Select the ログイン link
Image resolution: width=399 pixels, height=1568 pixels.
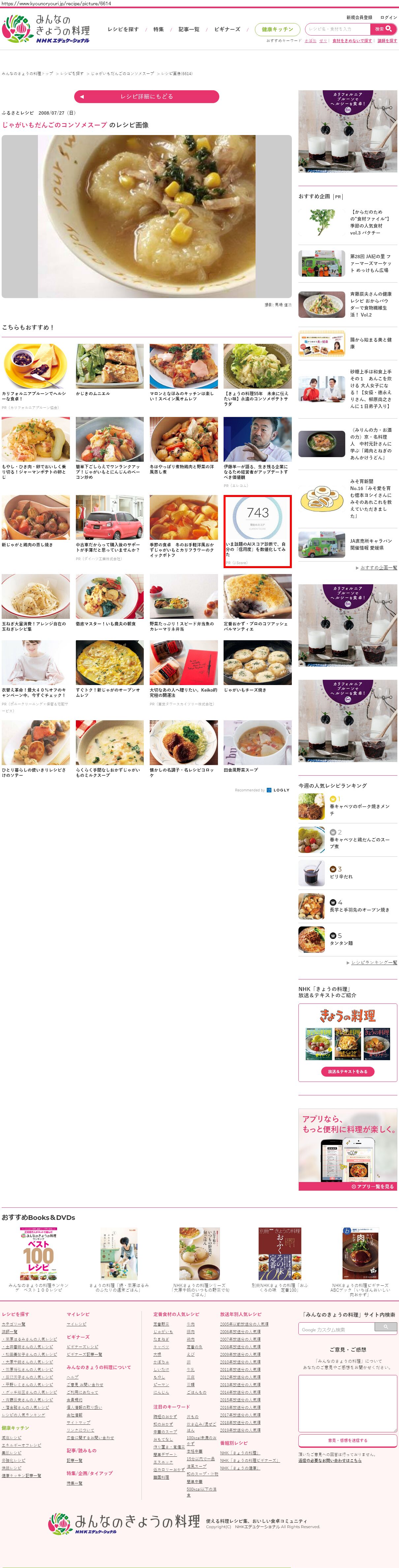[x=388, y=18]
